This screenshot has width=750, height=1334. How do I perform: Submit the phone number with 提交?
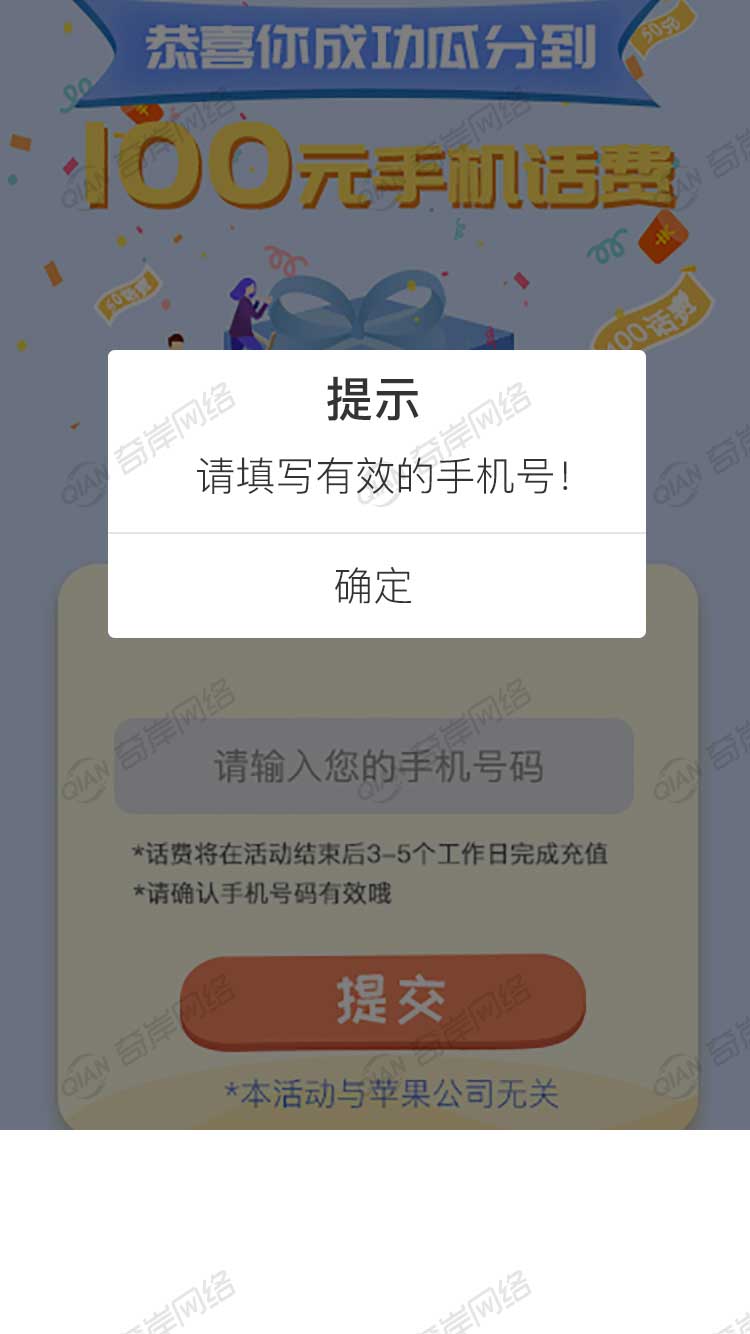tap(383, 1000)
